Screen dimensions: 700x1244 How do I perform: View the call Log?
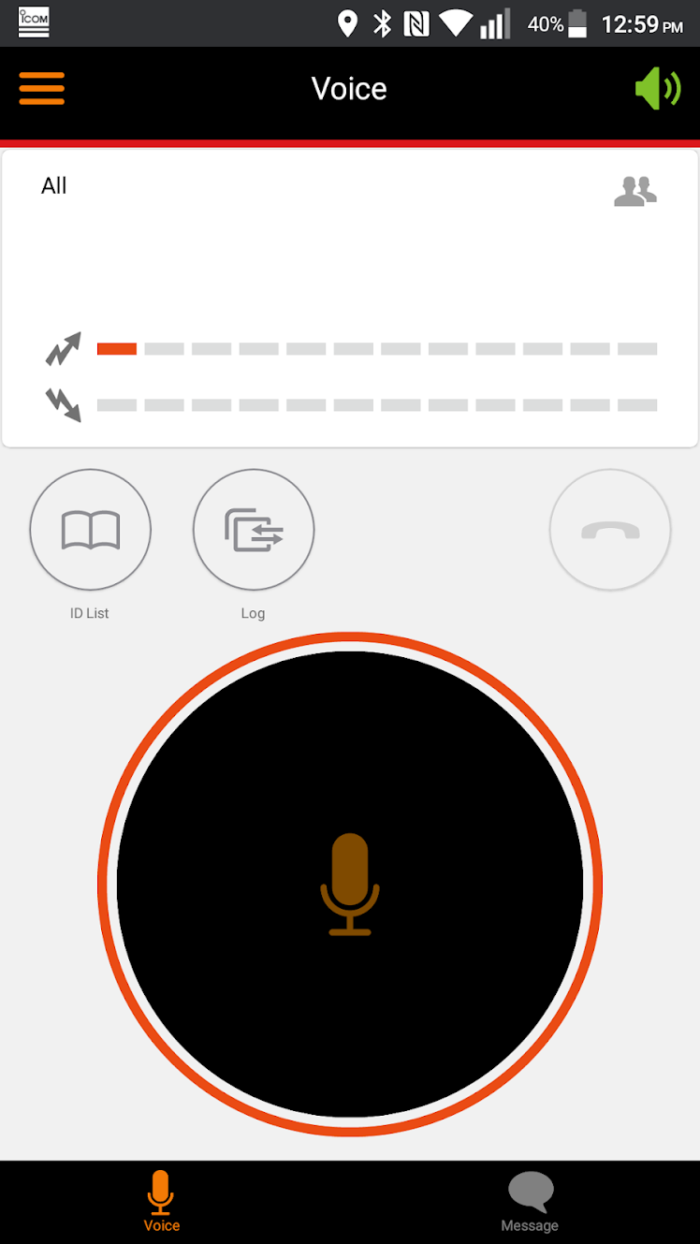coord(253,530)
